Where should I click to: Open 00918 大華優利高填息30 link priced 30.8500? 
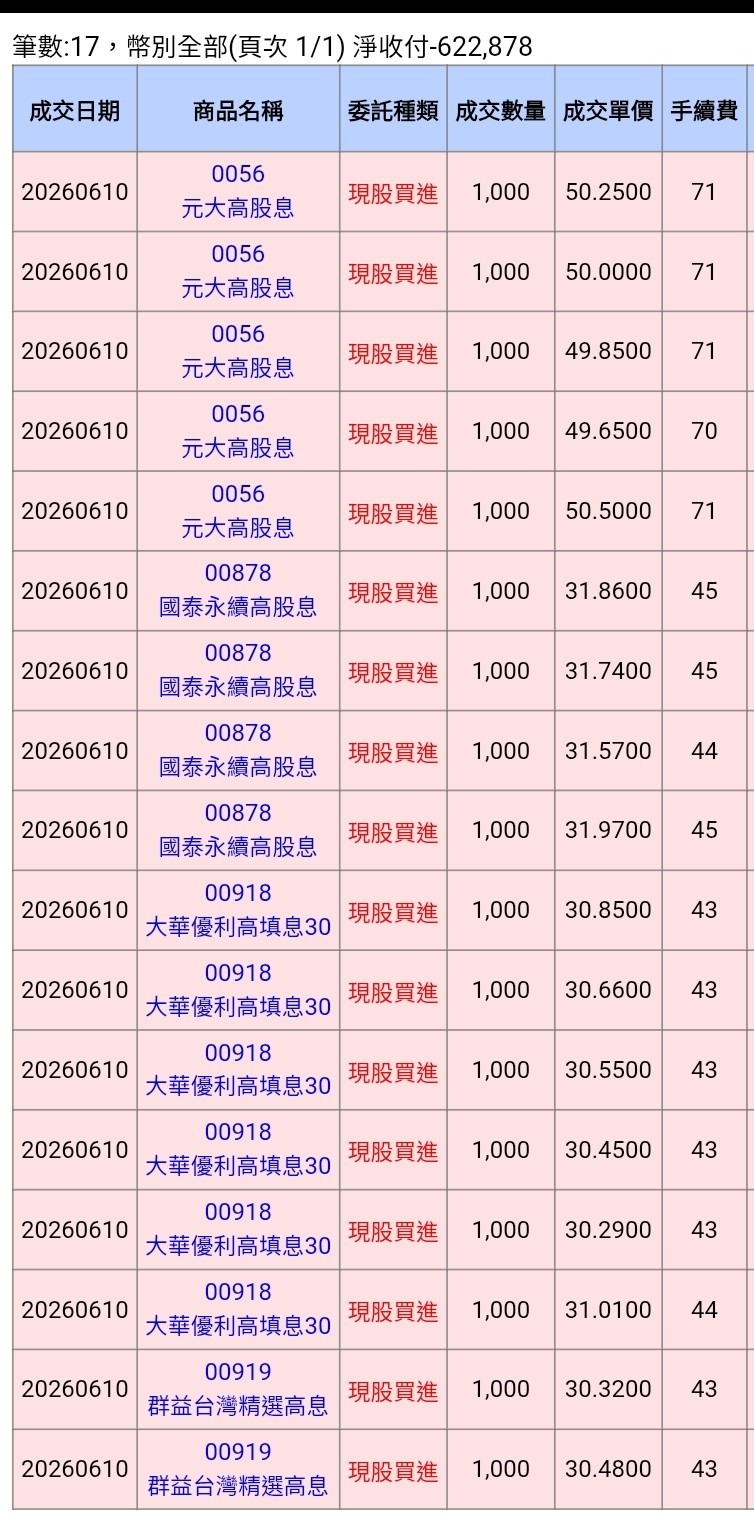(238, 910)
